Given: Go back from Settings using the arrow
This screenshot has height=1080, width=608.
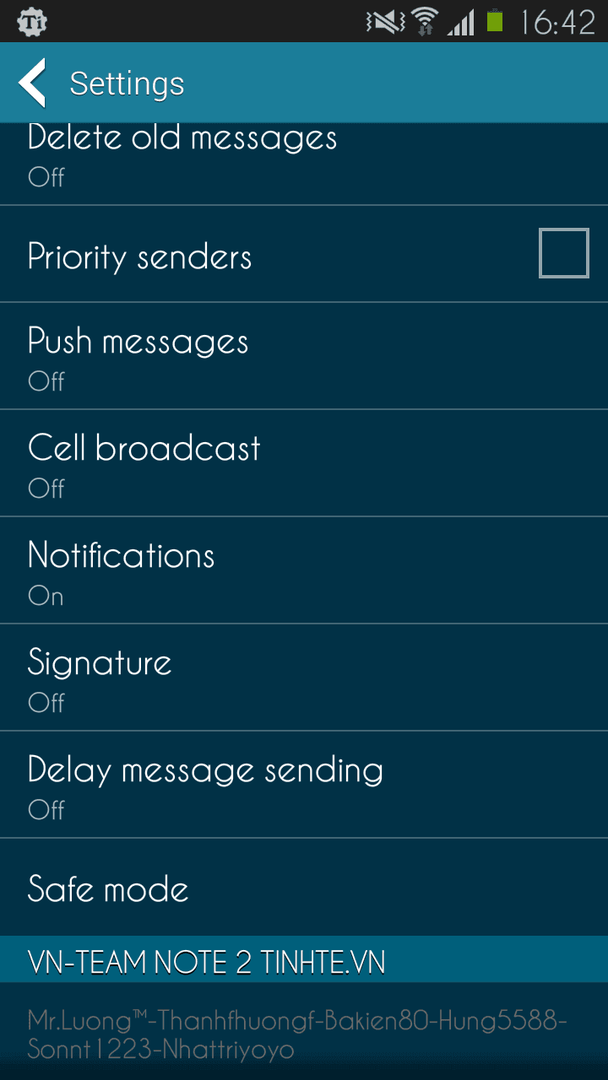Looking at the screenshot, I should 32,83.
